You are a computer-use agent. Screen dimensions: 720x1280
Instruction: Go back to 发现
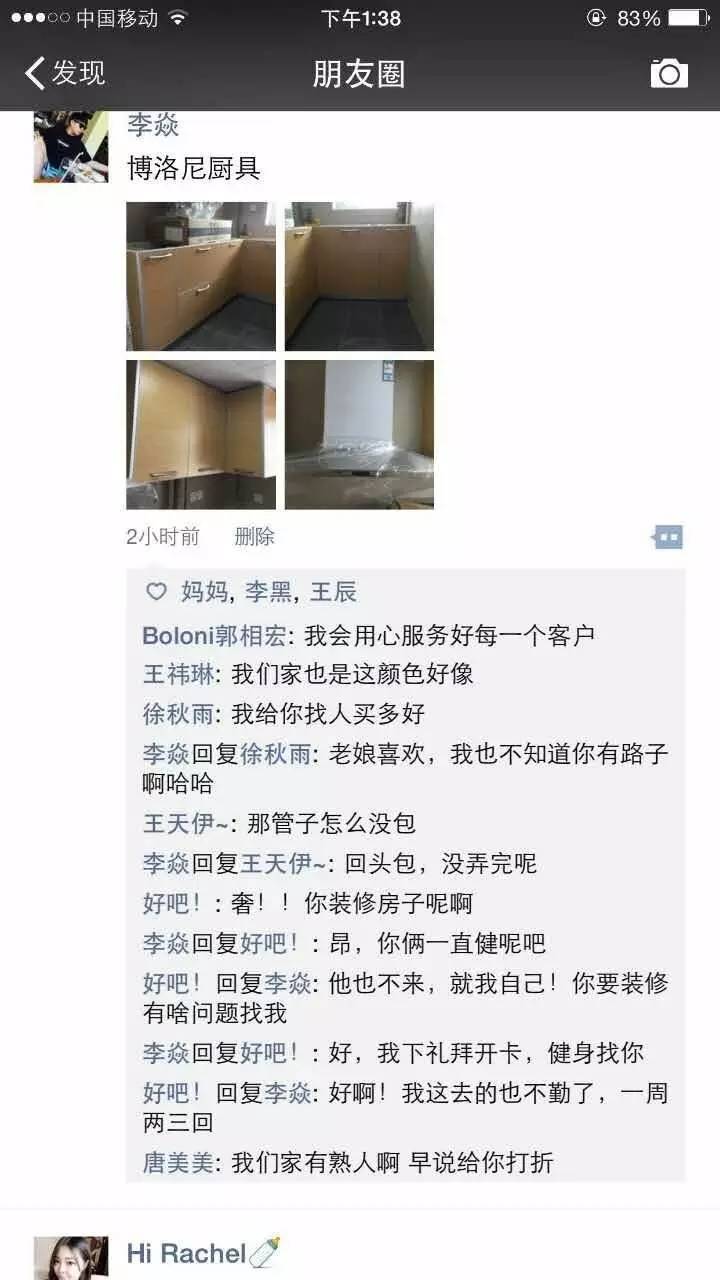pos(66,73)
